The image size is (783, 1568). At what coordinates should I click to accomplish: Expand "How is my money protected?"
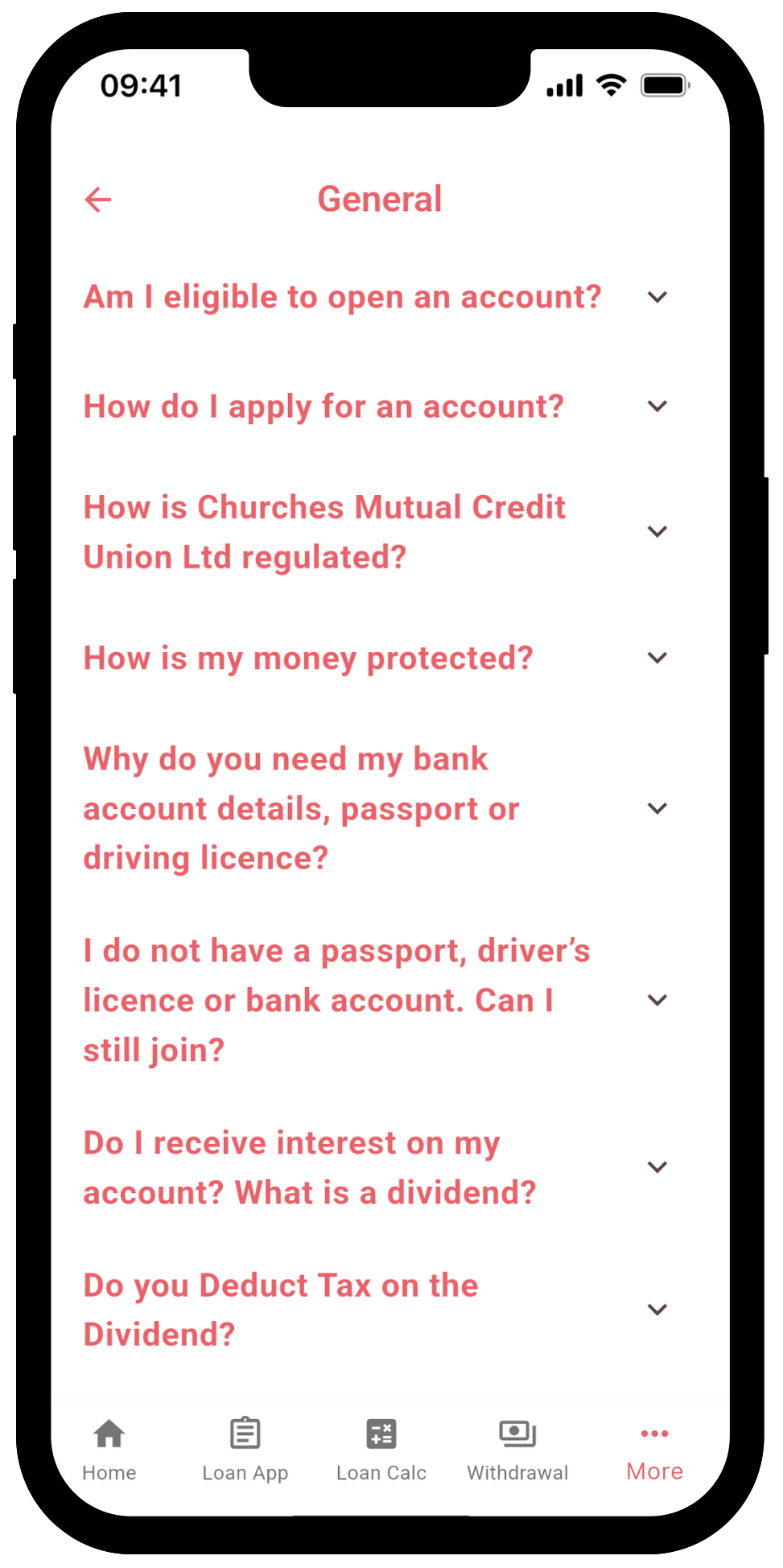pos(657,658)
